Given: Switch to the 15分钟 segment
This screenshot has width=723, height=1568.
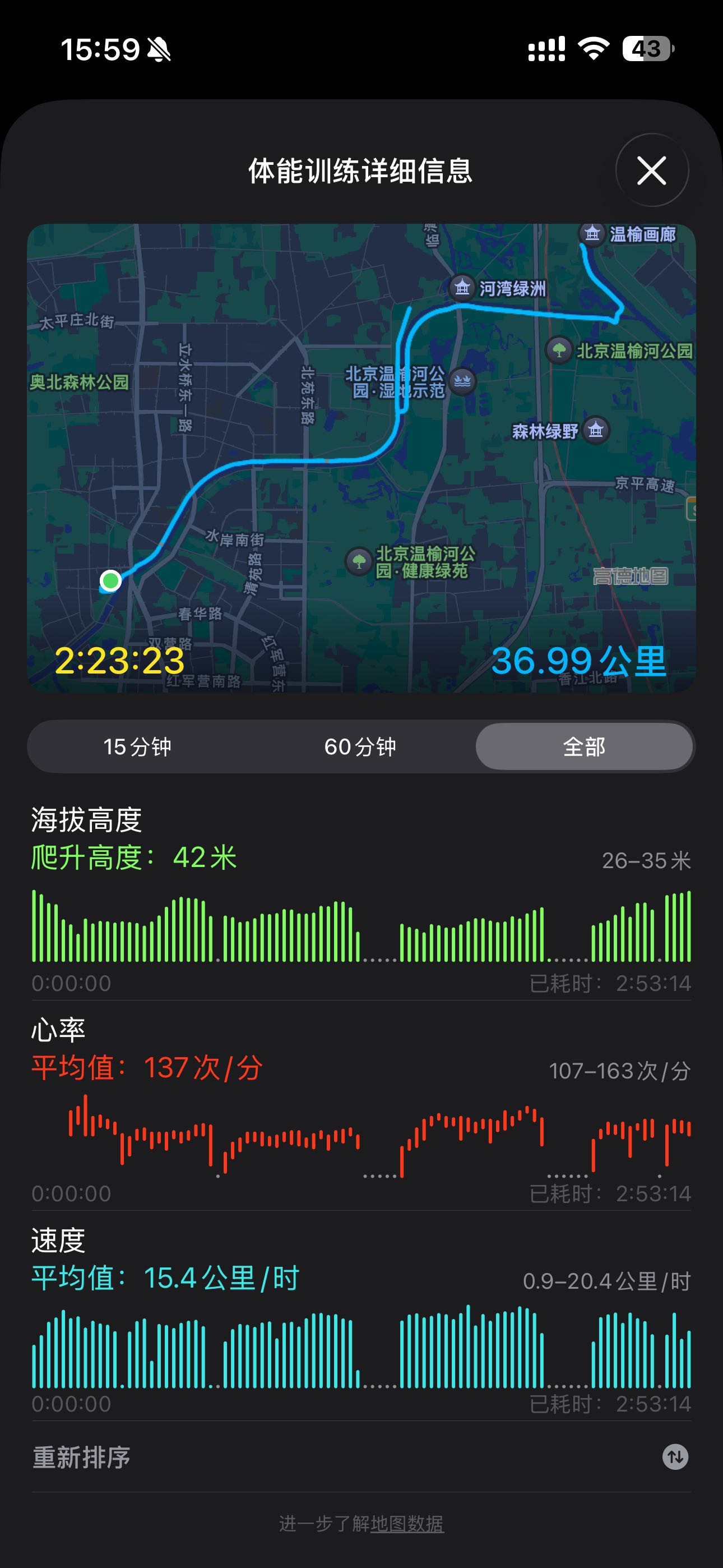Looking at the screenshot, I should click(x=137, y=746).
